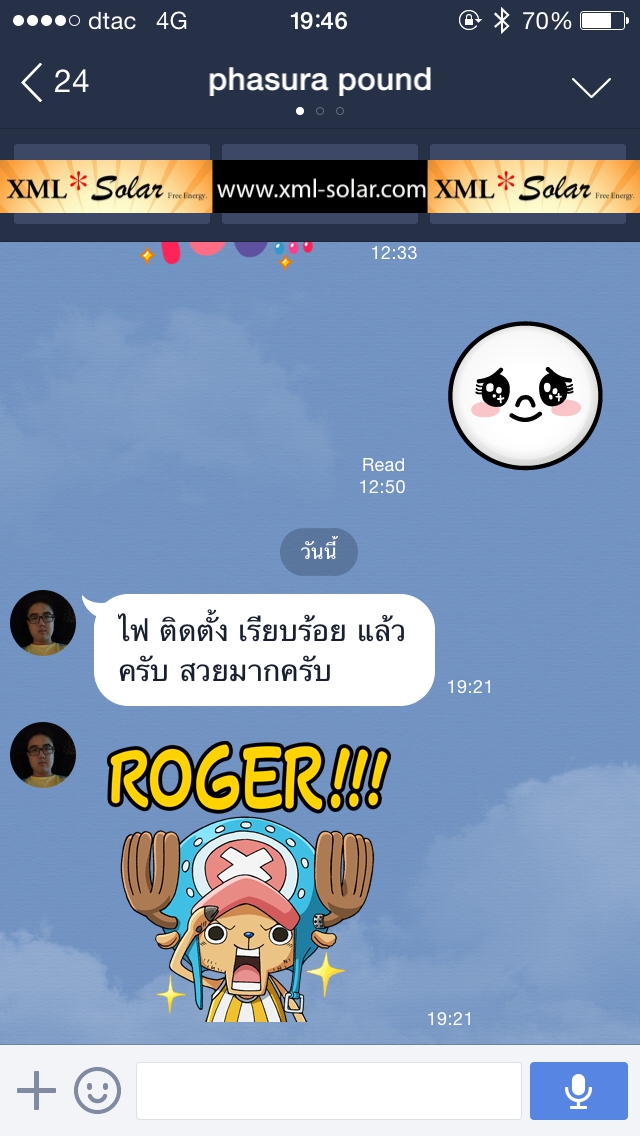The height and width of the screenshot is (1136, 640).
Task: Record a voice message with microphone
Action: pyautogui.click(x=578, y=1090)
